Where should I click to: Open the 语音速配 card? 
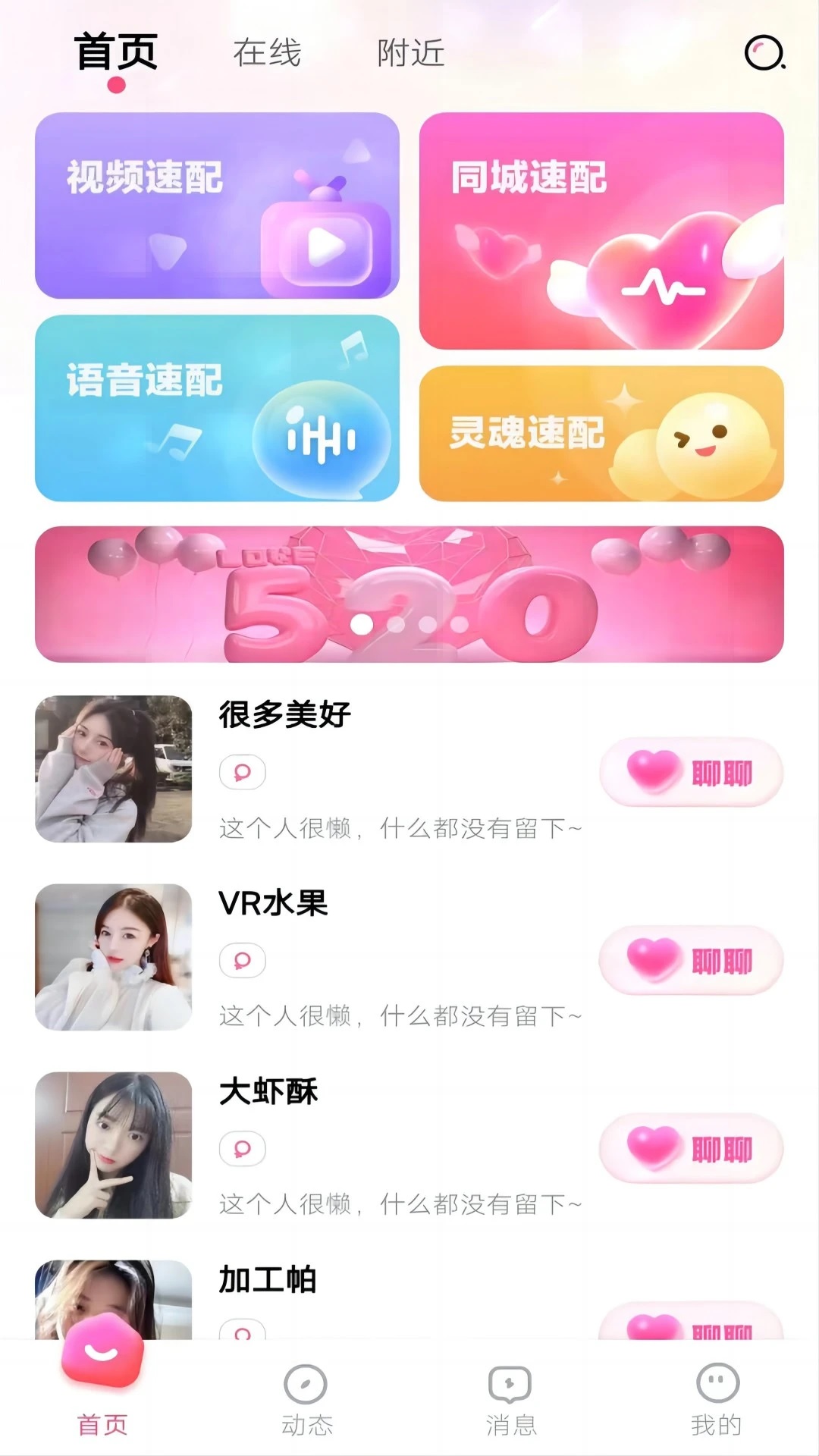pos(217,408)
